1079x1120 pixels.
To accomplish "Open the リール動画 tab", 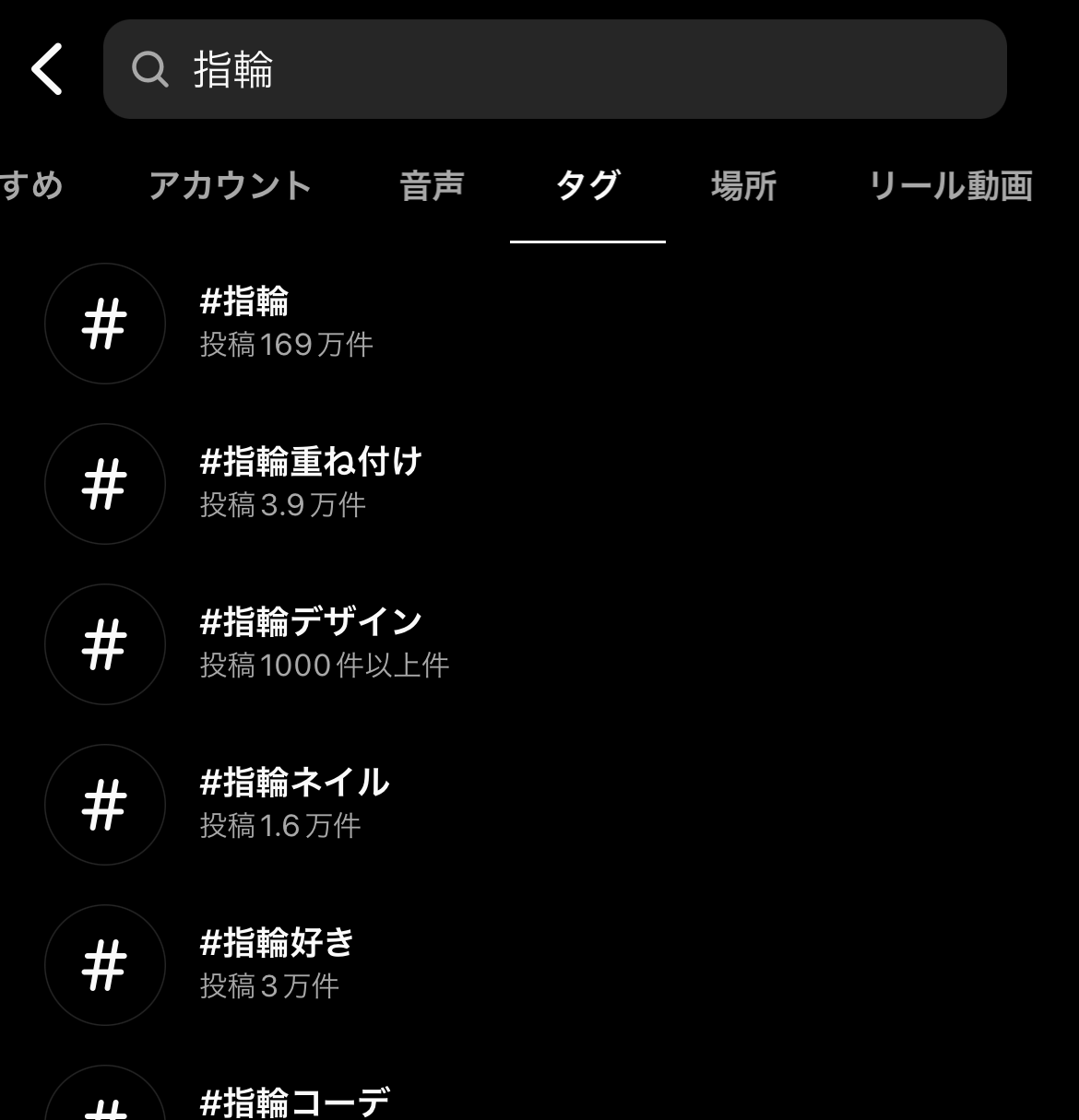I will click(x=950, y=186).
